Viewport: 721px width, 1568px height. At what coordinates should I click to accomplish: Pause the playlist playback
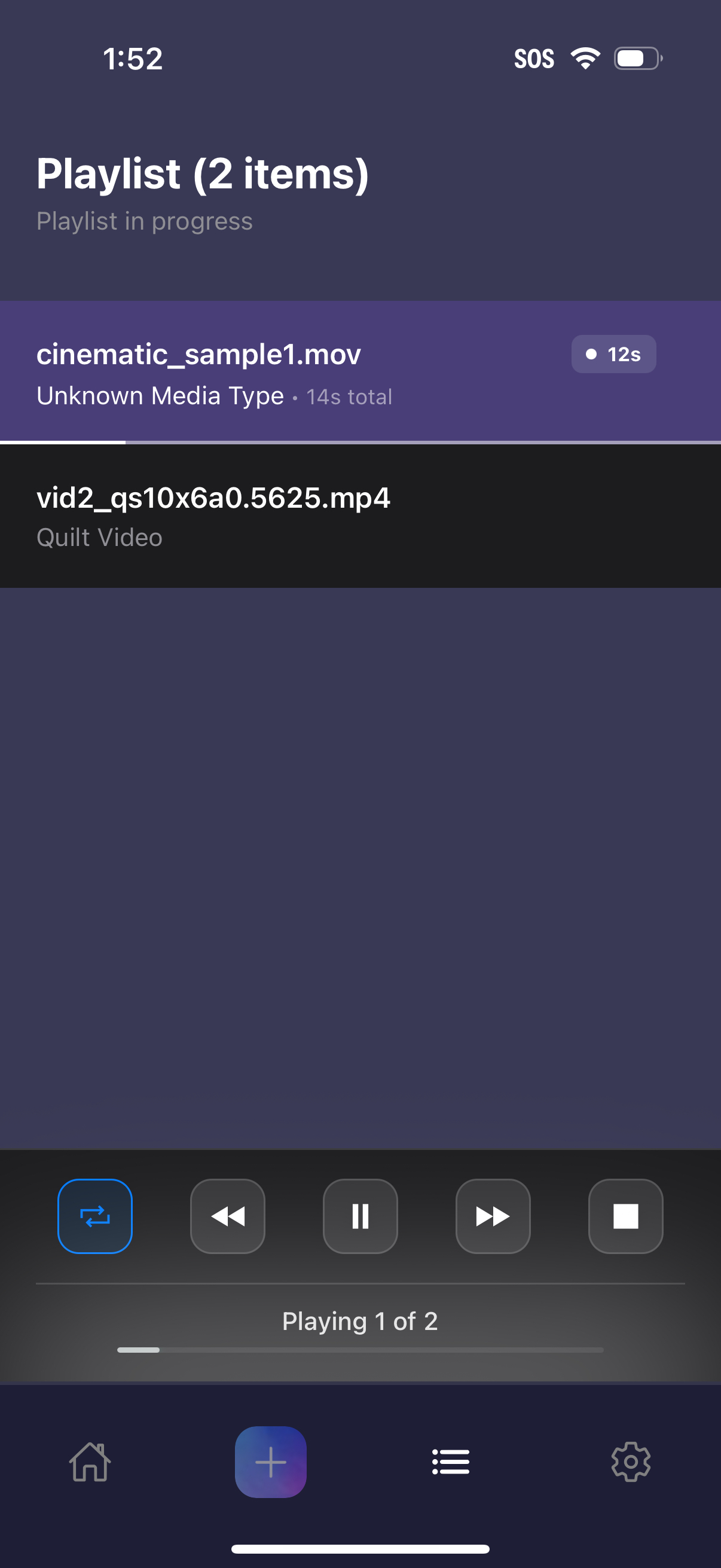click(x=360, y=1216)
